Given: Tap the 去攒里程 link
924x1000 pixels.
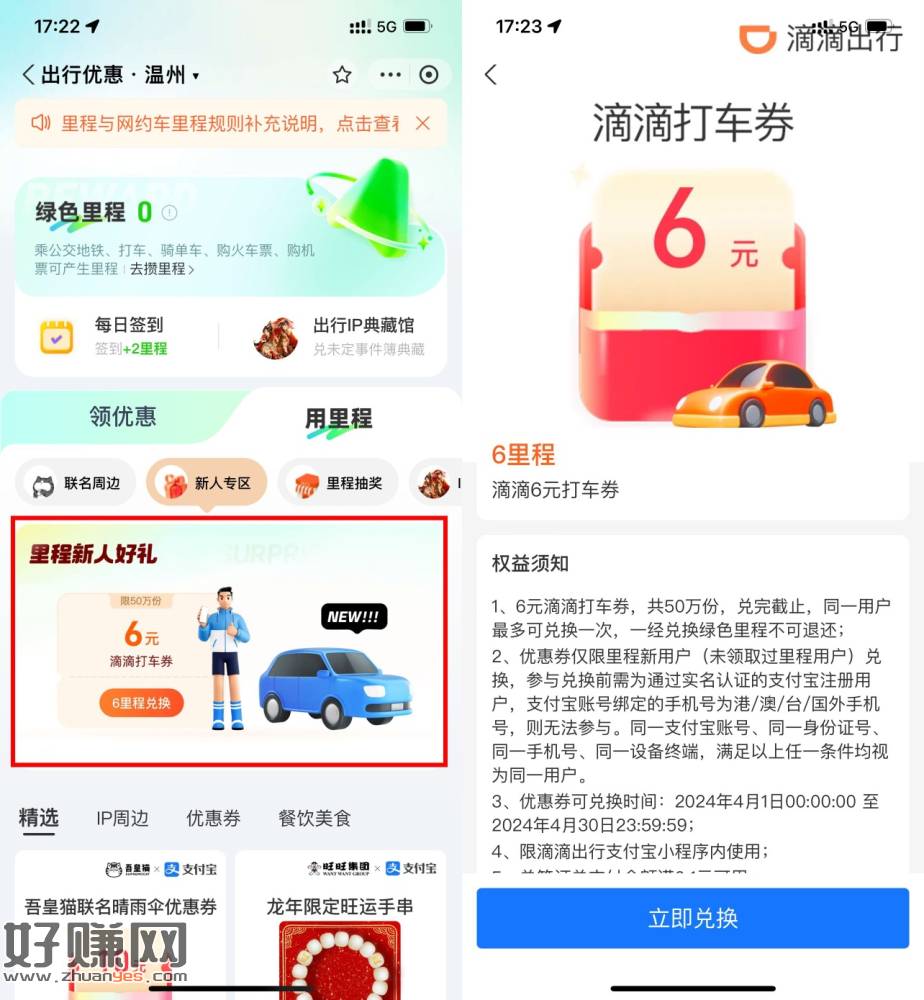Looking at the screenshot, I should (162, 269).
